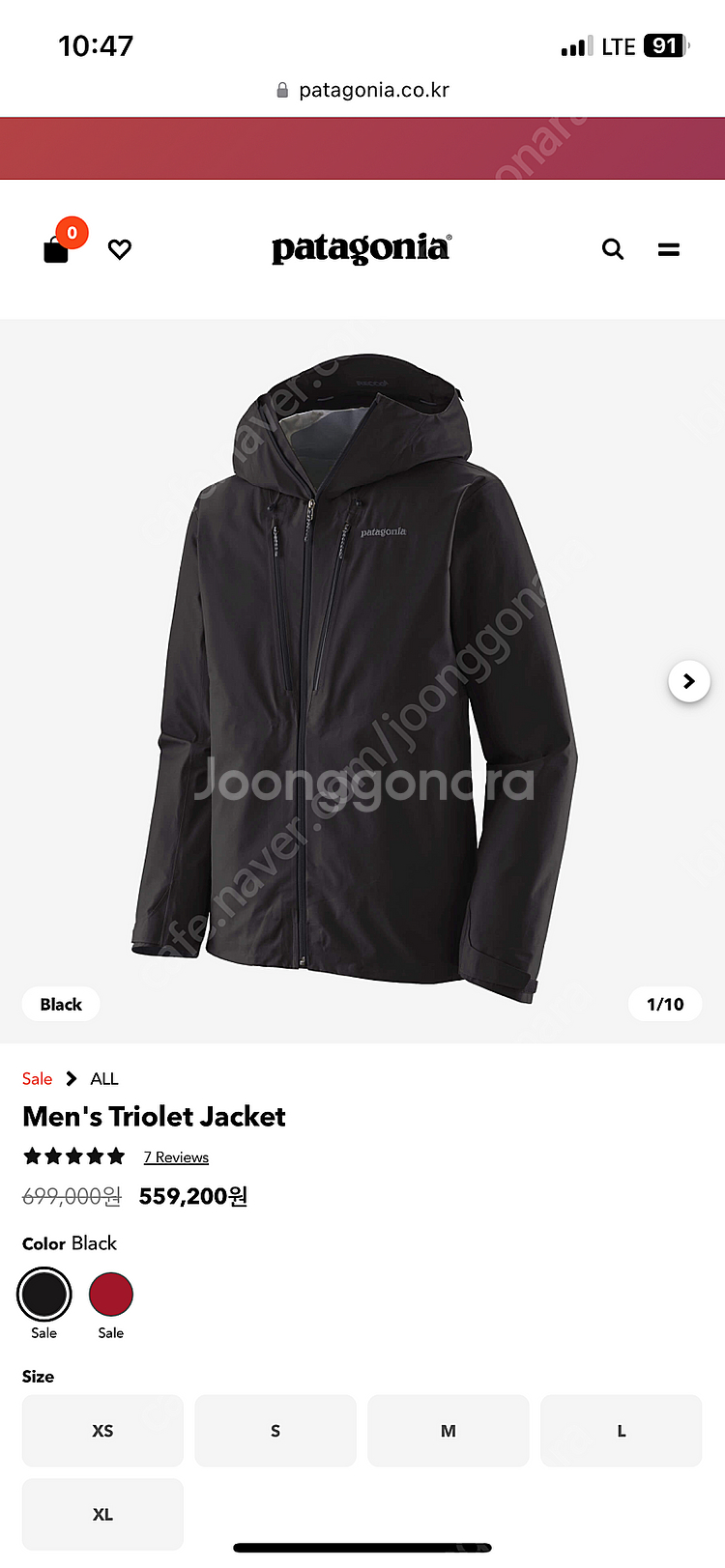Select the Black color swatch
This screenshot has width=725, height=1568.
[44, 1295]
